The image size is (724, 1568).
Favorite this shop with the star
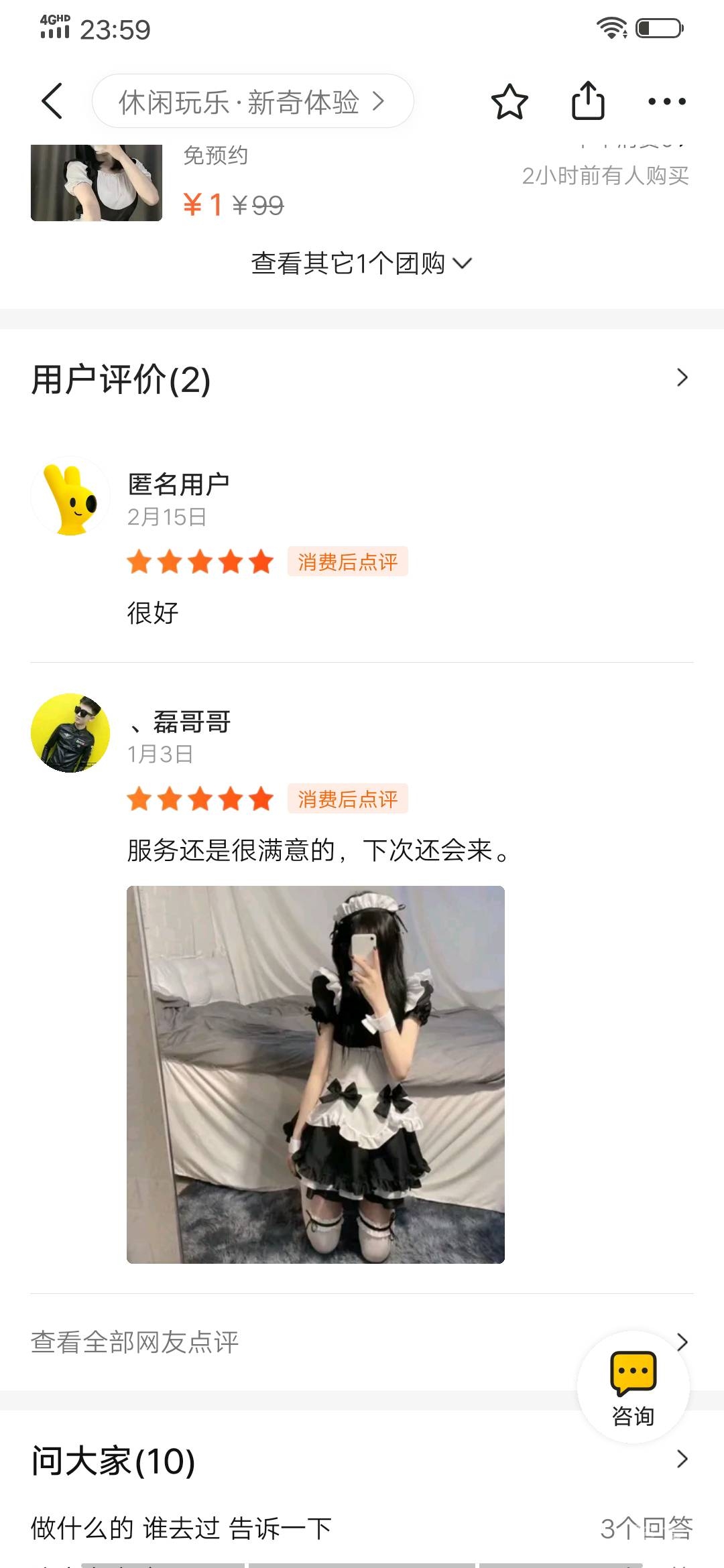[509, 102]
